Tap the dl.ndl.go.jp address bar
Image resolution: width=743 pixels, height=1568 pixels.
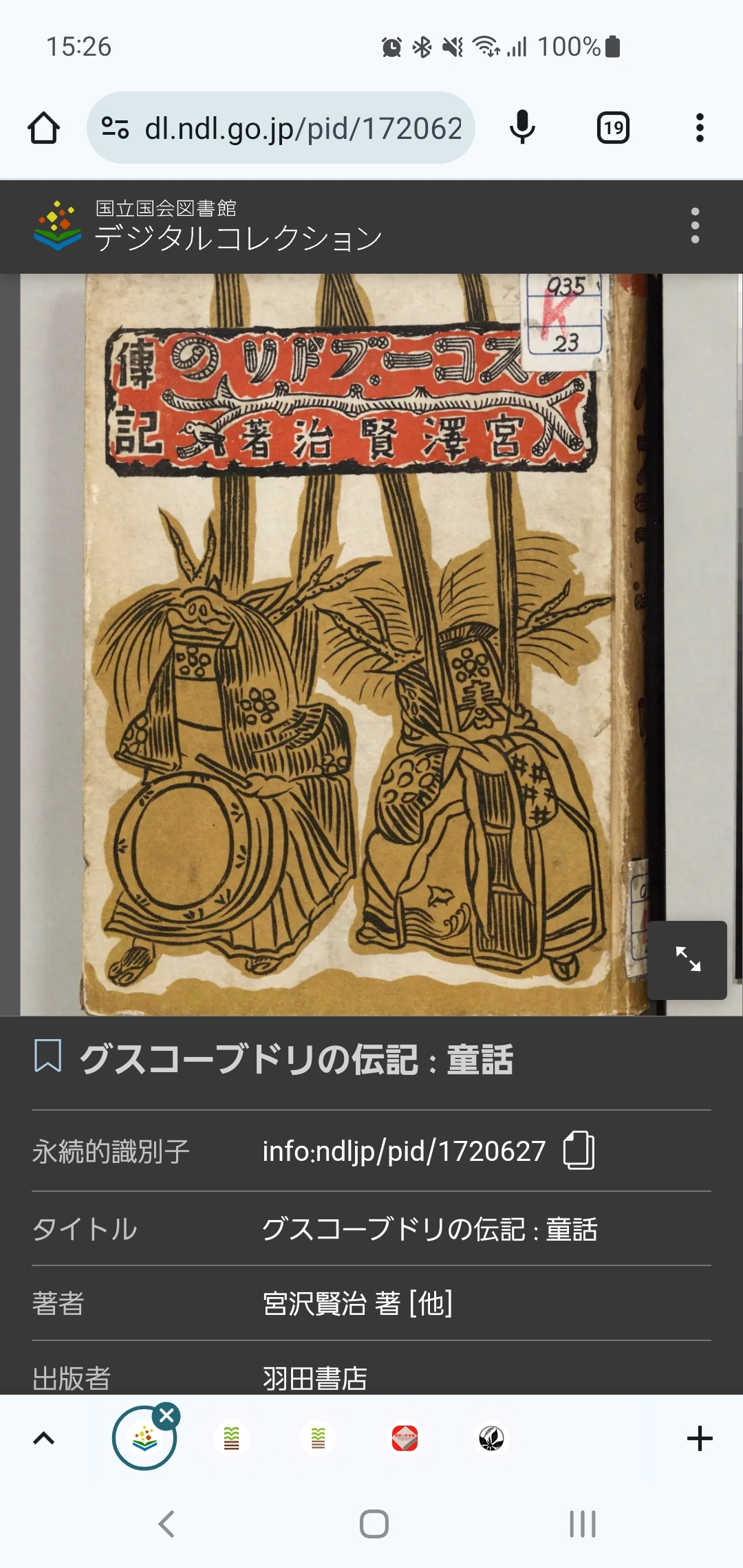click(x=281, y=128)
